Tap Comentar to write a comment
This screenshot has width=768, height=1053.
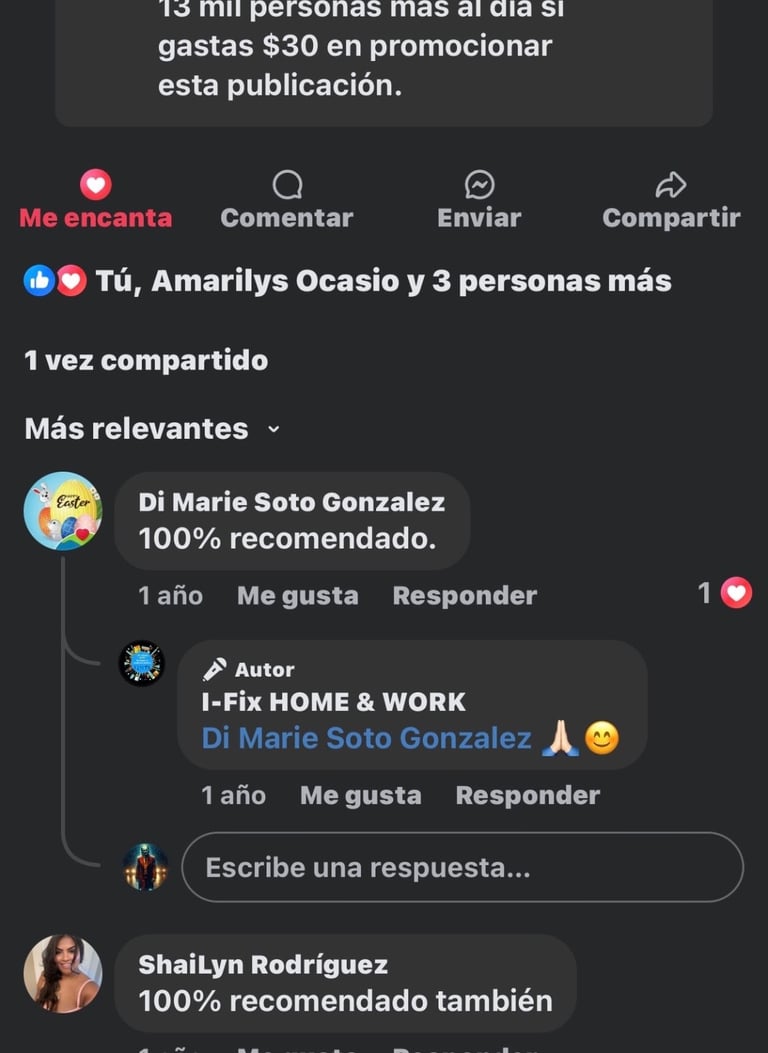(287, 199)
